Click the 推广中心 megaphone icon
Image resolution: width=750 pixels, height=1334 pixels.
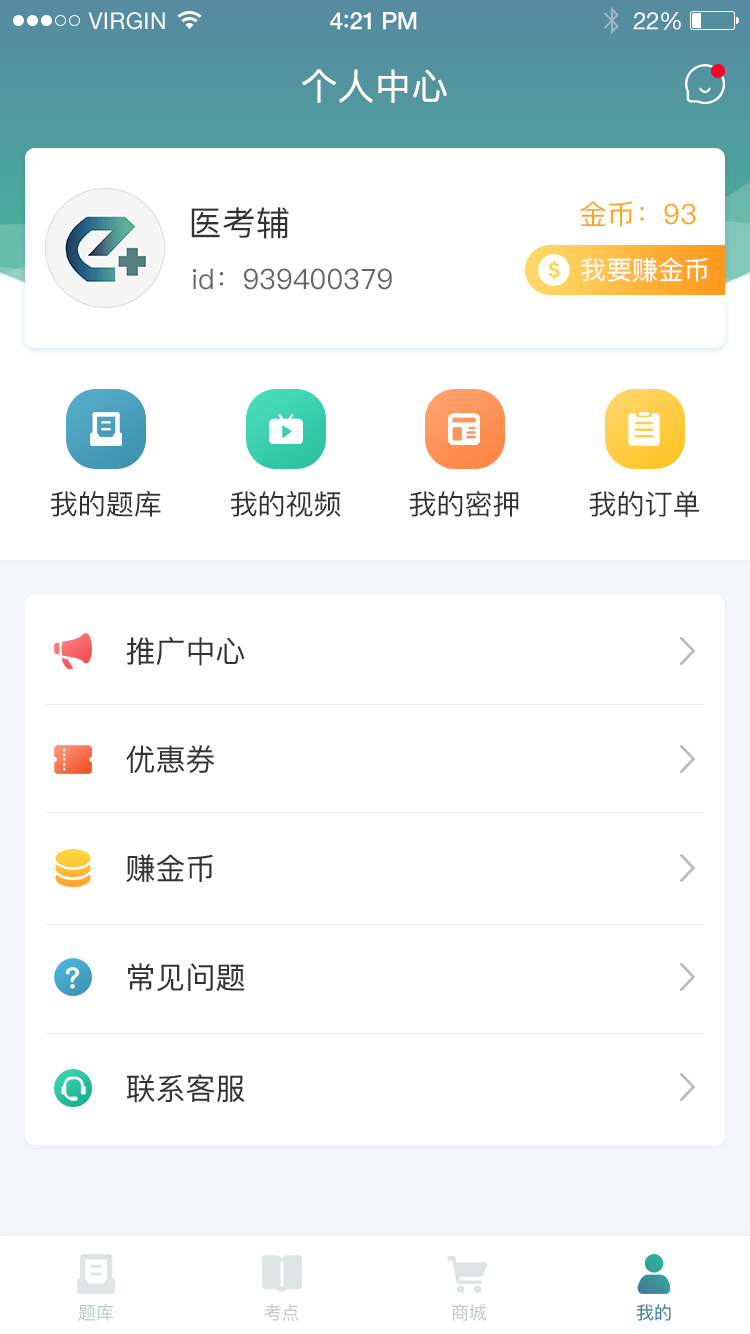click(x=72, y=650)
